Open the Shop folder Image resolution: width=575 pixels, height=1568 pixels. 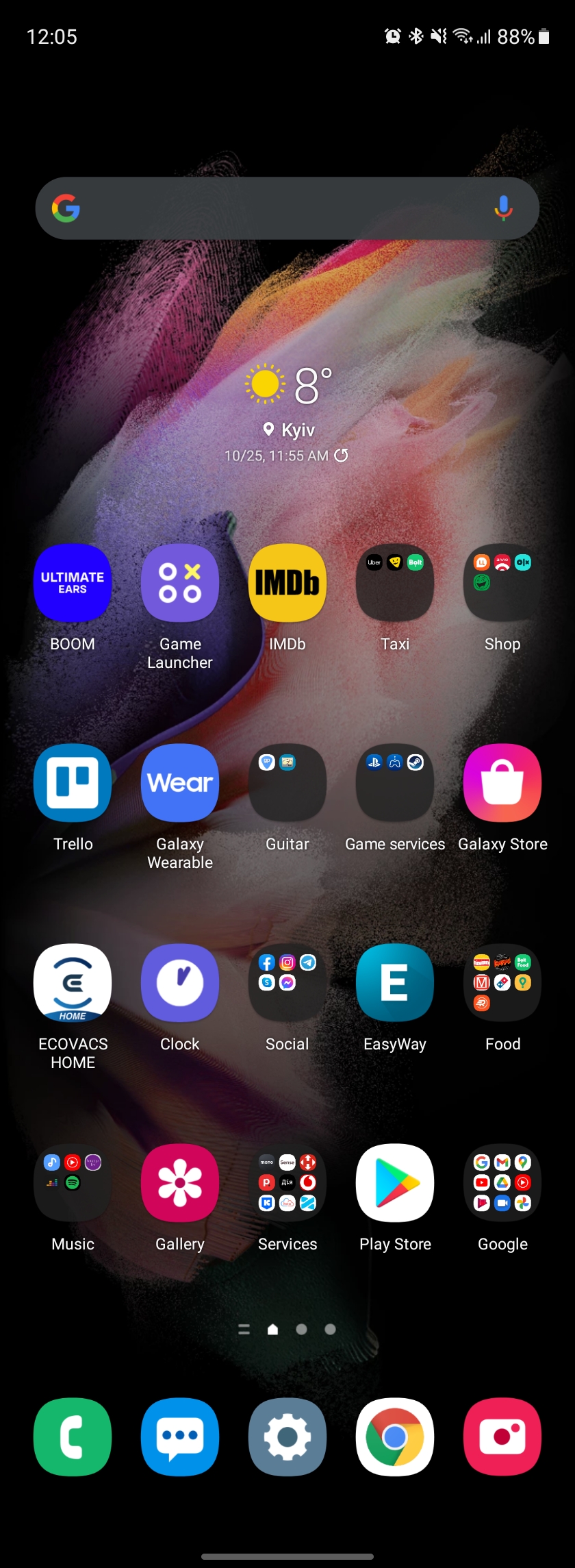[502, 583]
